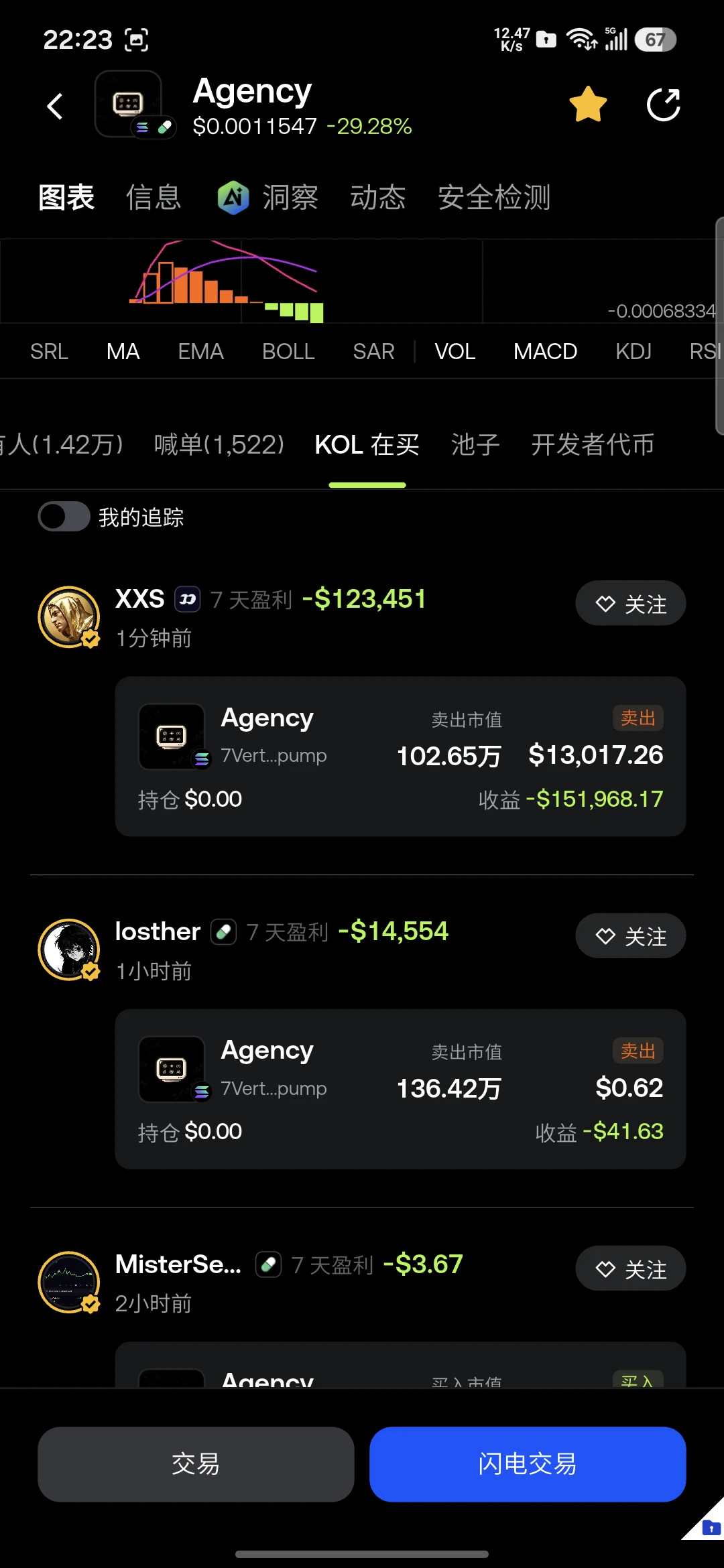Switch to the 动态 tab
The image size is (724, 1568).
point(378,198)
